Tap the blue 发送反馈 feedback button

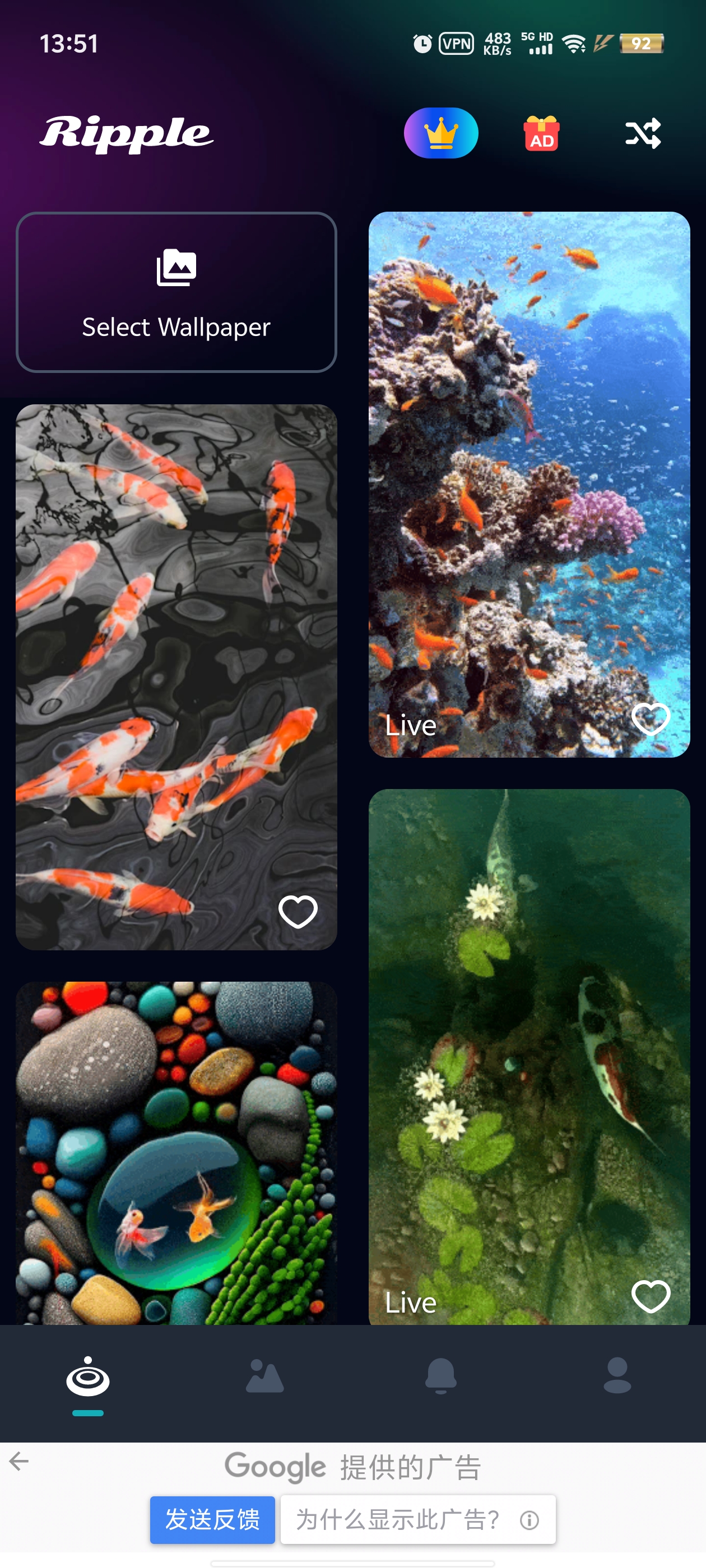click(212, 1519)
